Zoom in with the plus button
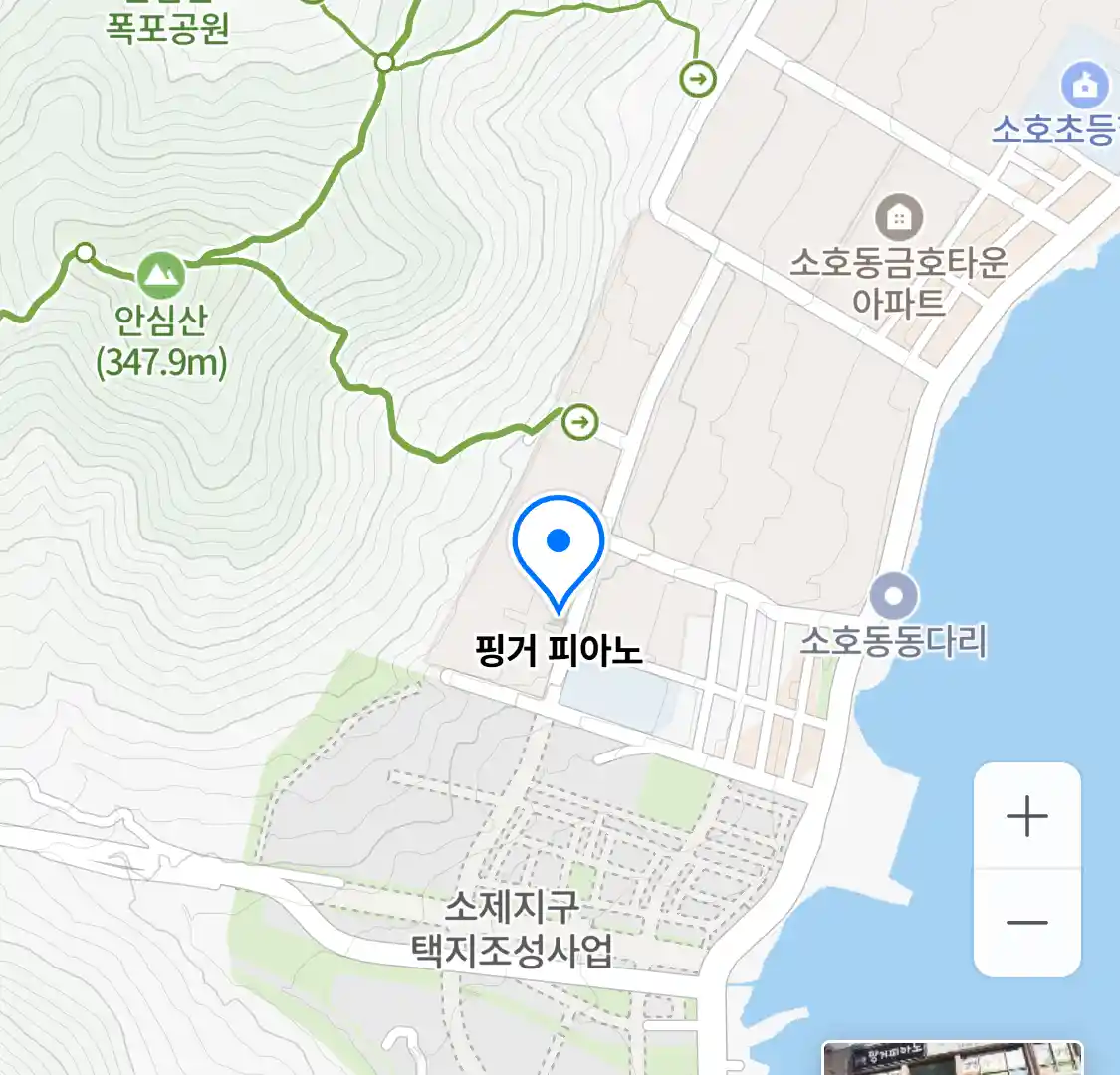This screenshot has height=1075, width=1120. point(1026,817)
